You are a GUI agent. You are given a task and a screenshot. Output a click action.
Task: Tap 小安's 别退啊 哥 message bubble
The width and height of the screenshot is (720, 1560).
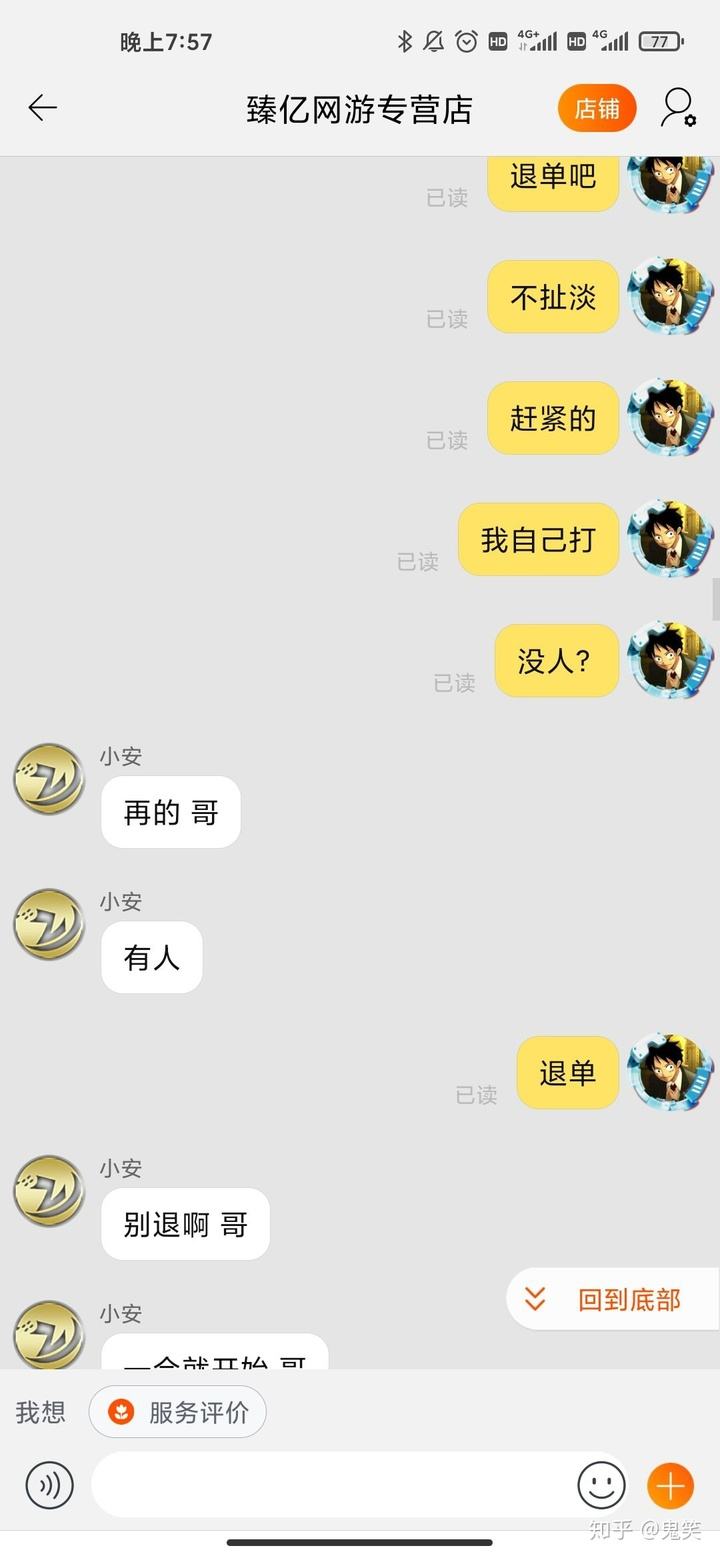coord(184,1223)
